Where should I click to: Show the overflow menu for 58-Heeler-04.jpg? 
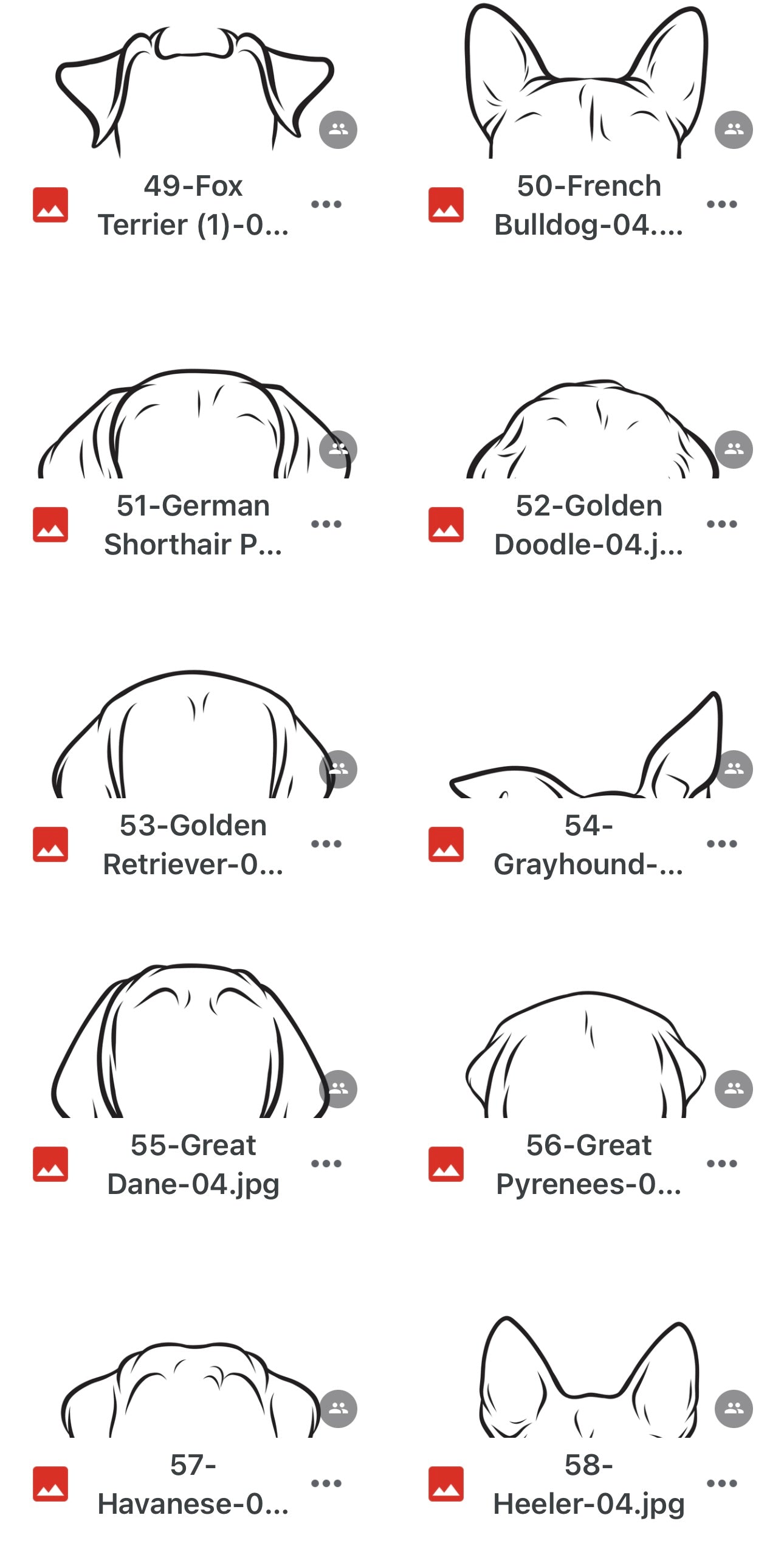(722, 1483)
